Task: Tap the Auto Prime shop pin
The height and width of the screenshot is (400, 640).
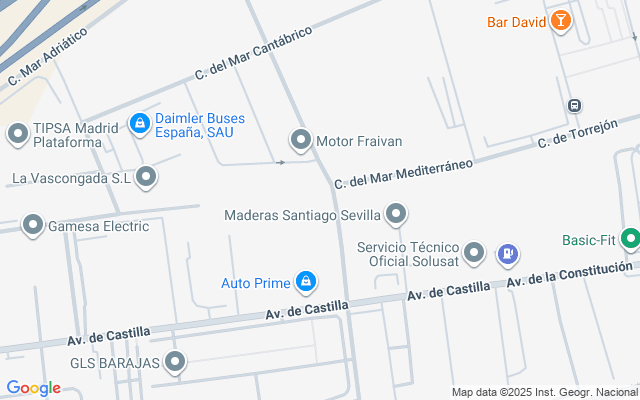Action: tap(306, 282)
